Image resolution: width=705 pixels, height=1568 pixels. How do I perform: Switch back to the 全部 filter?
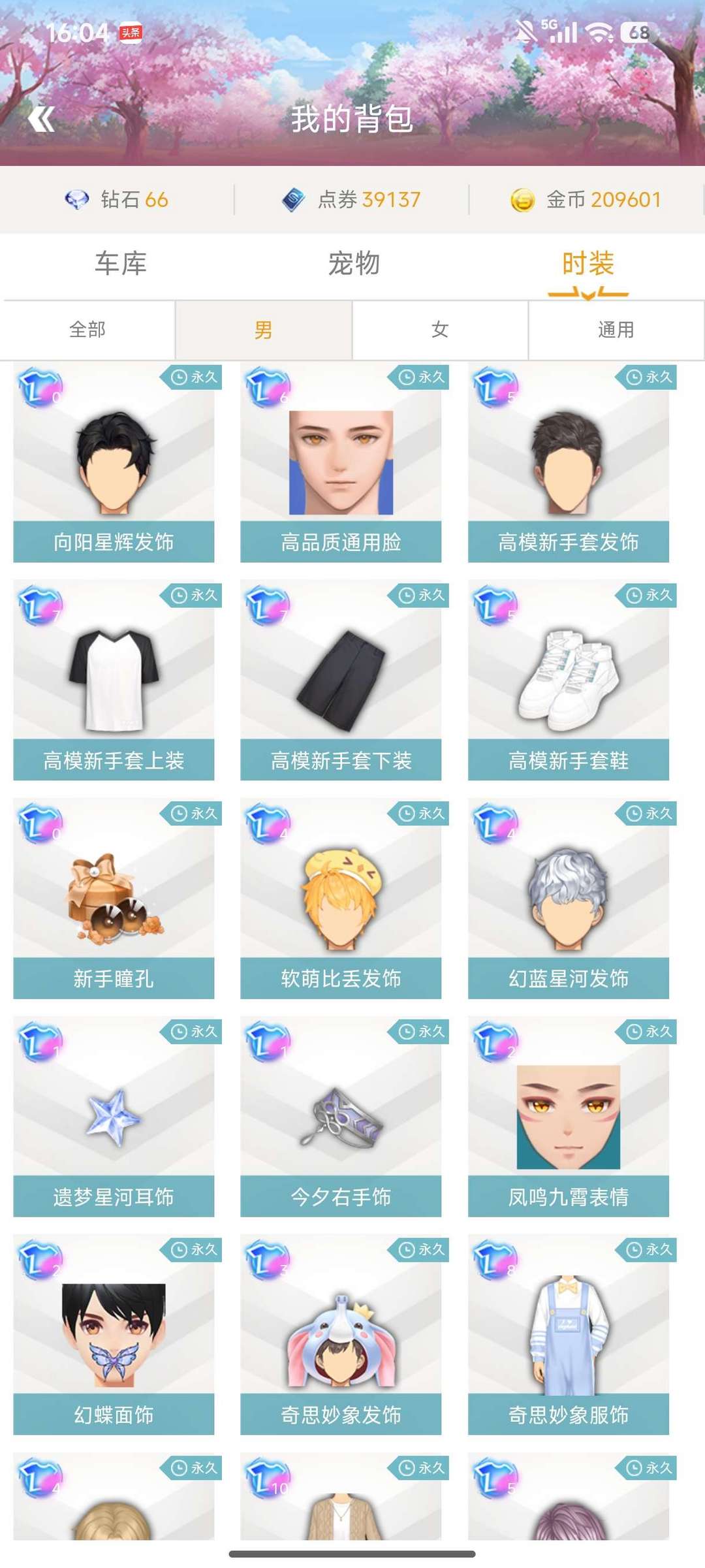[x=88, y=330]
